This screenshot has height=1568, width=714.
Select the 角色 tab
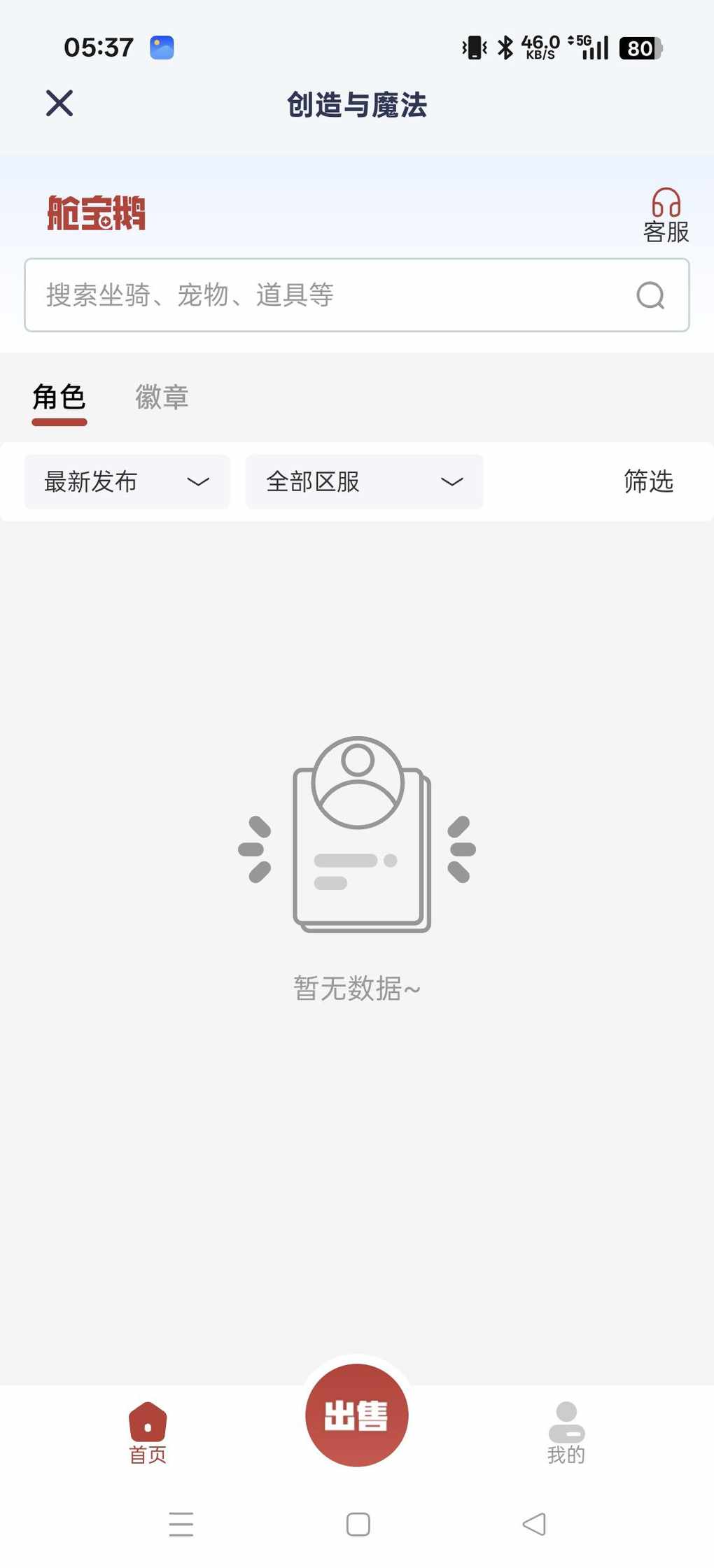59,397
